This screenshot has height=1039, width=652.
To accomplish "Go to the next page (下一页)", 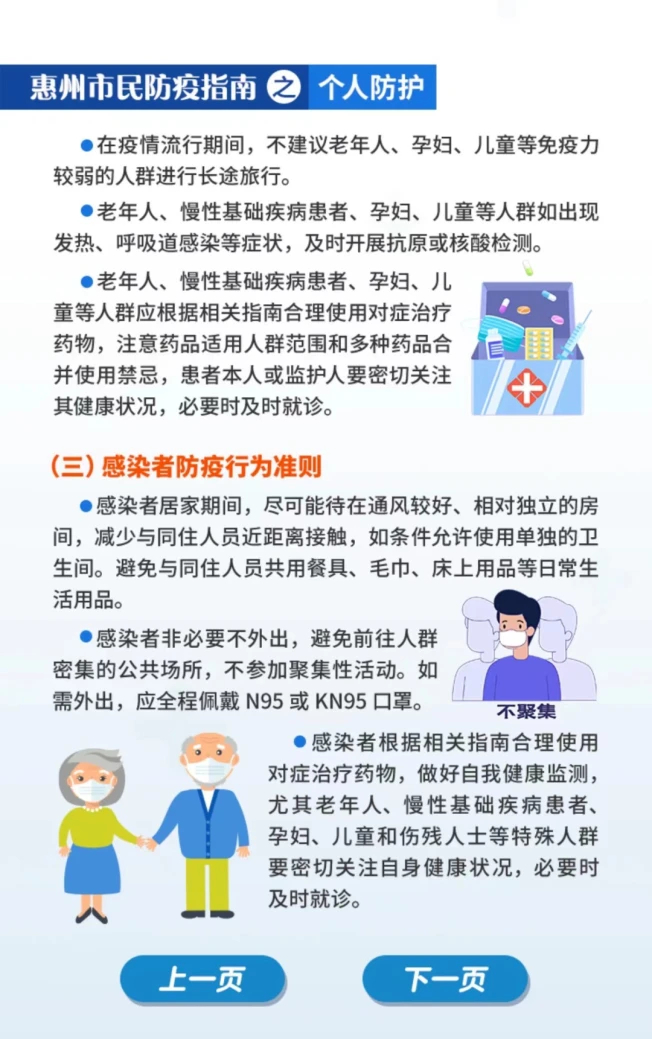I will pyautogui.click(x=445, y=978).
